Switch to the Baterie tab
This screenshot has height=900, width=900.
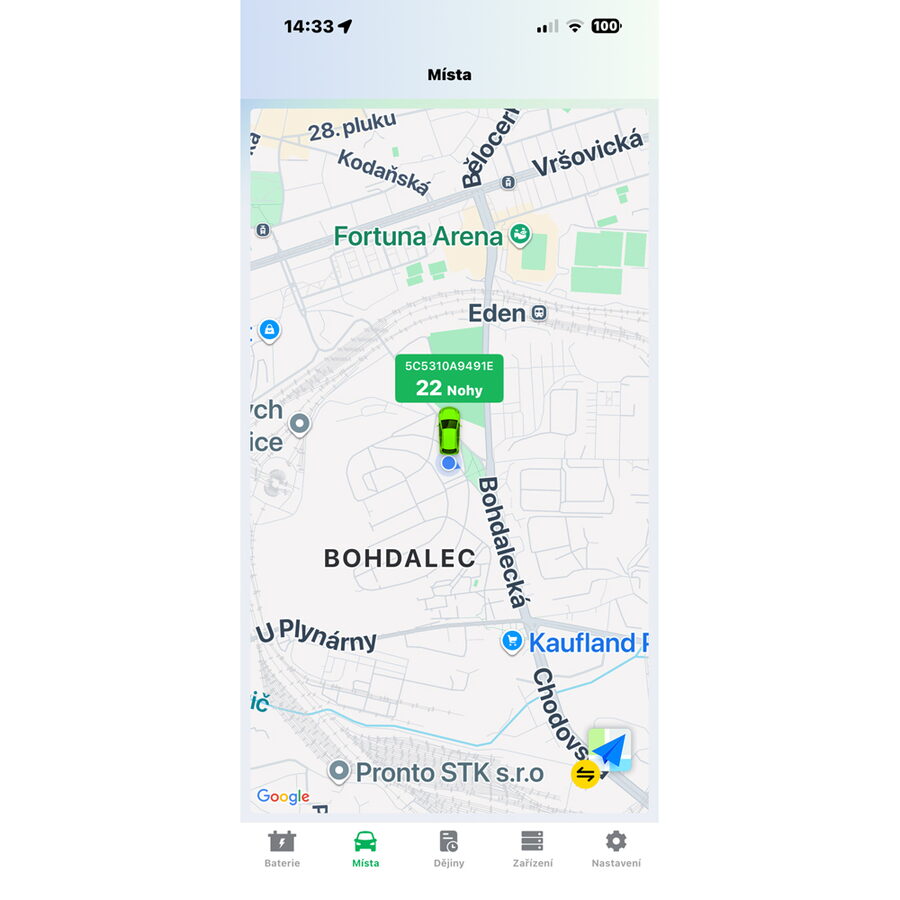point(282,848)
